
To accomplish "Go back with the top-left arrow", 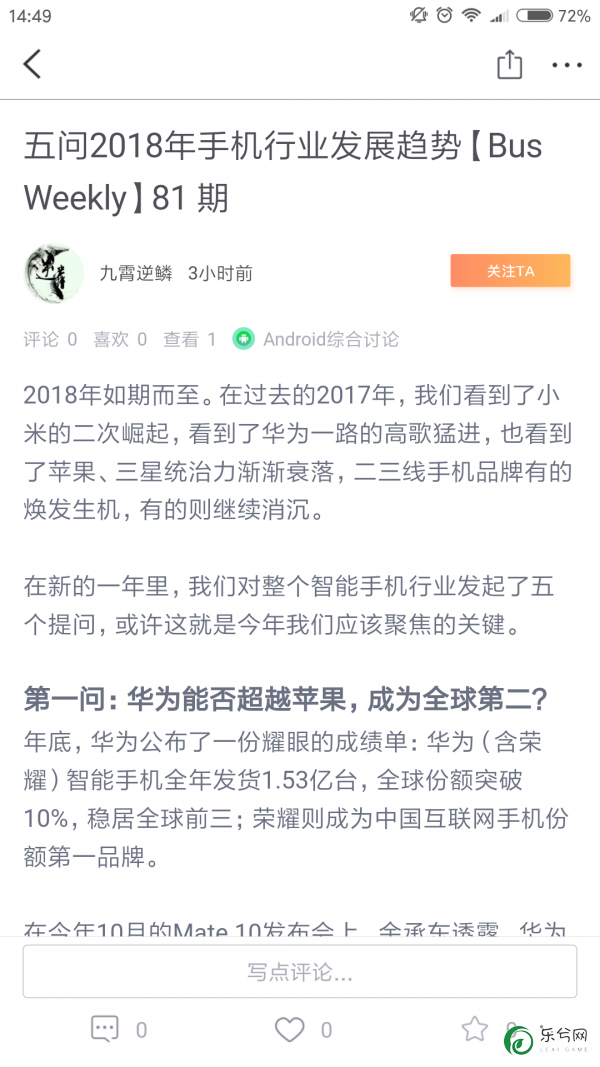I will 33,65.
